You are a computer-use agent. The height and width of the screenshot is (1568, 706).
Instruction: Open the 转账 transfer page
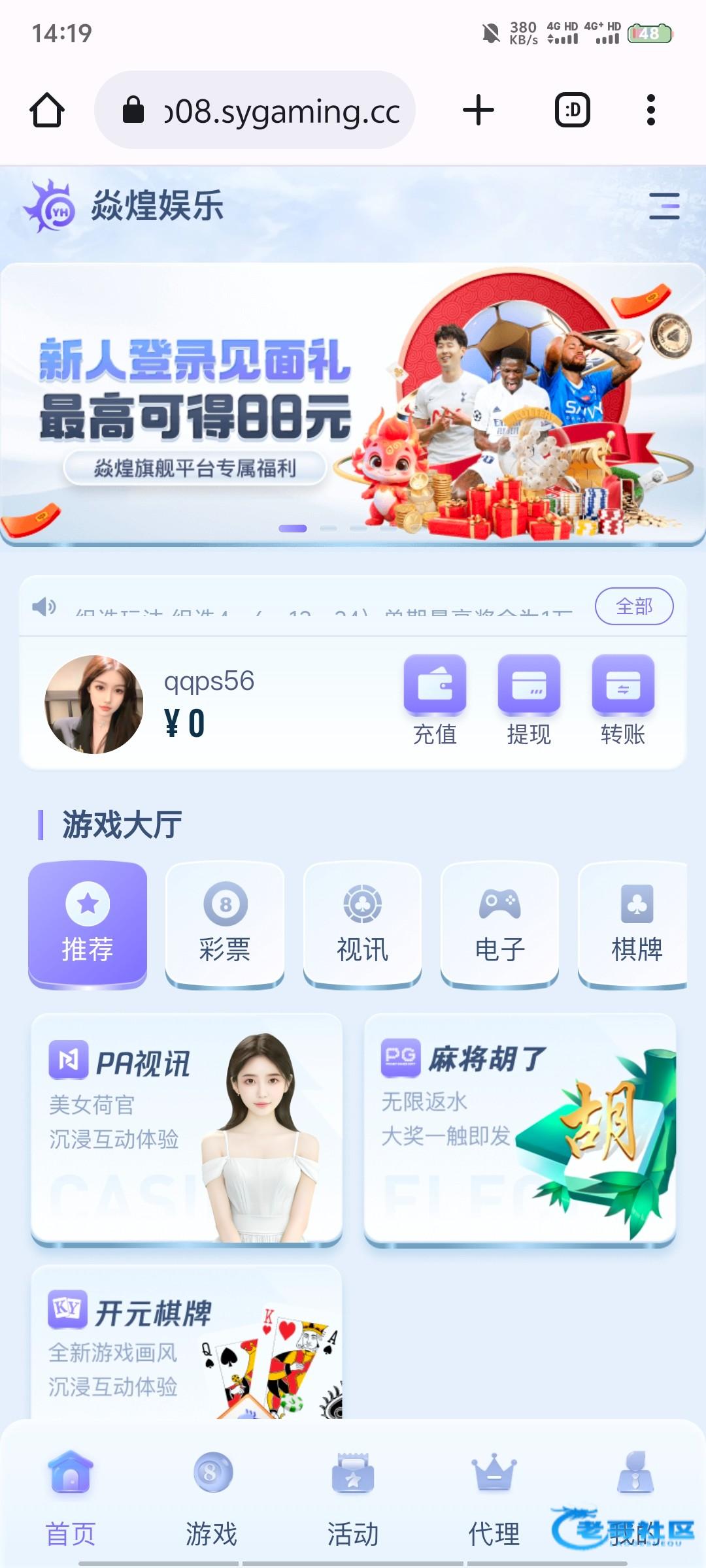623,700
